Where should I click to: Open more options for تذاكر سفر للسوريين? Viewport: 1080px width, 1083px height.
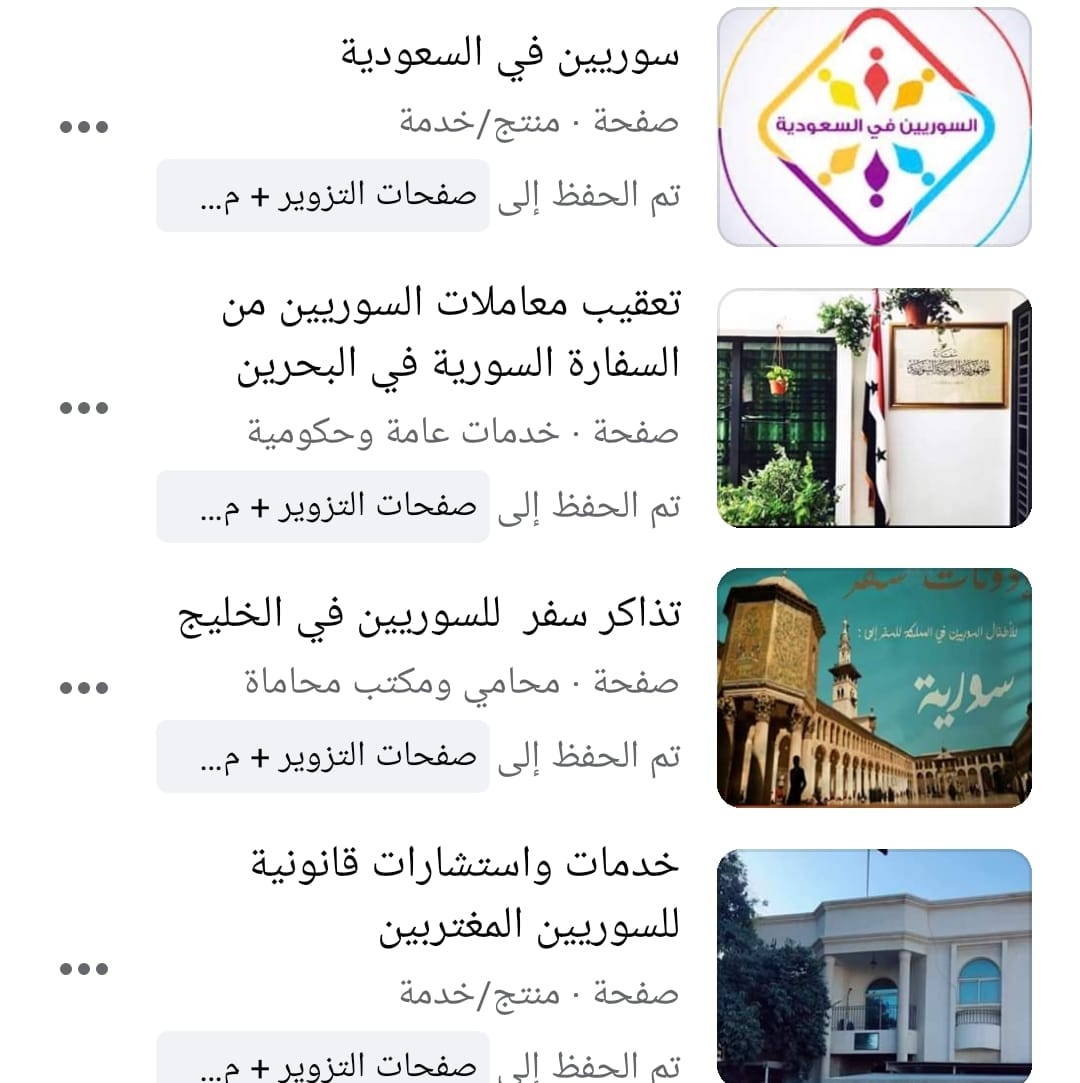tap(84, 688)
